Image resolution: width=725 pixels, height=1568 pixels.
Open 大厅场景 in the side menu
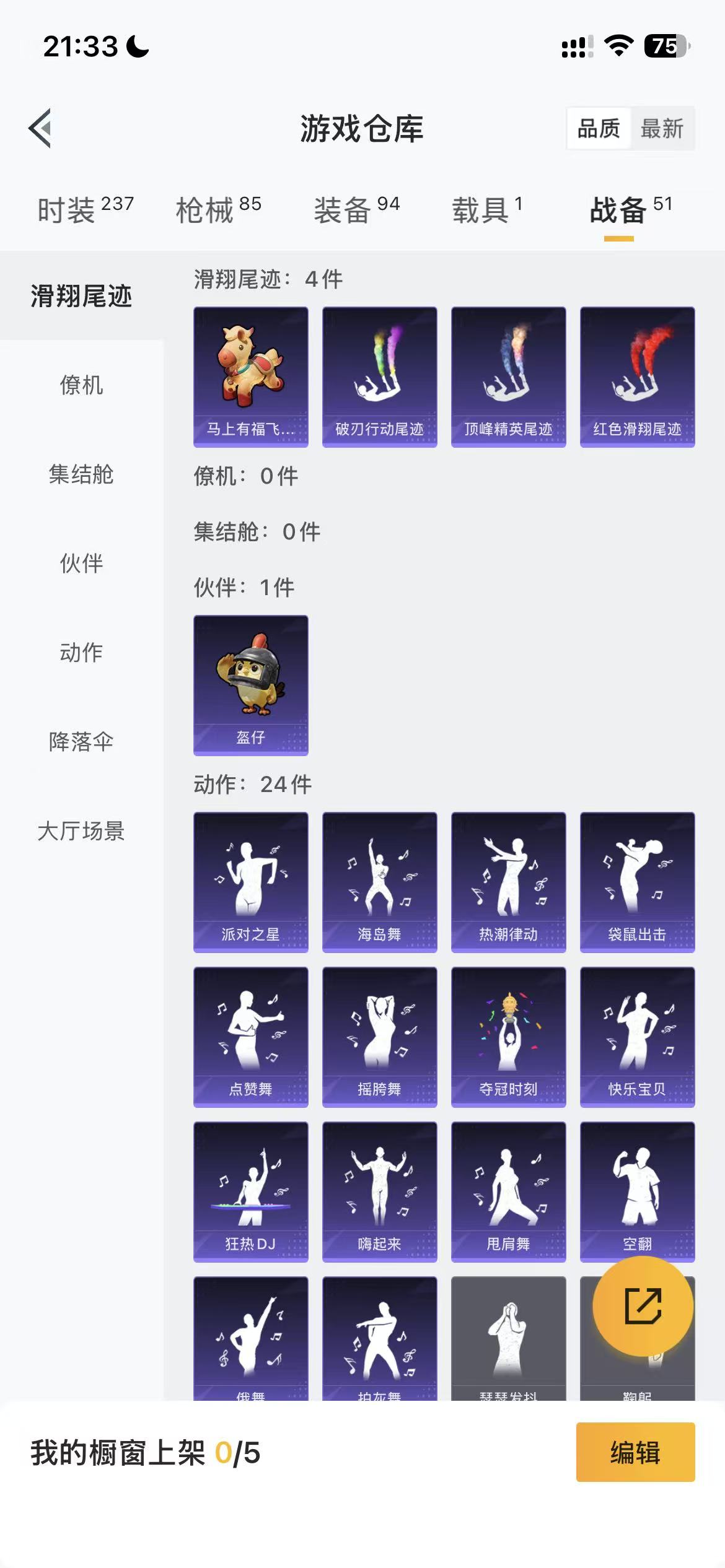coord(81,831)
